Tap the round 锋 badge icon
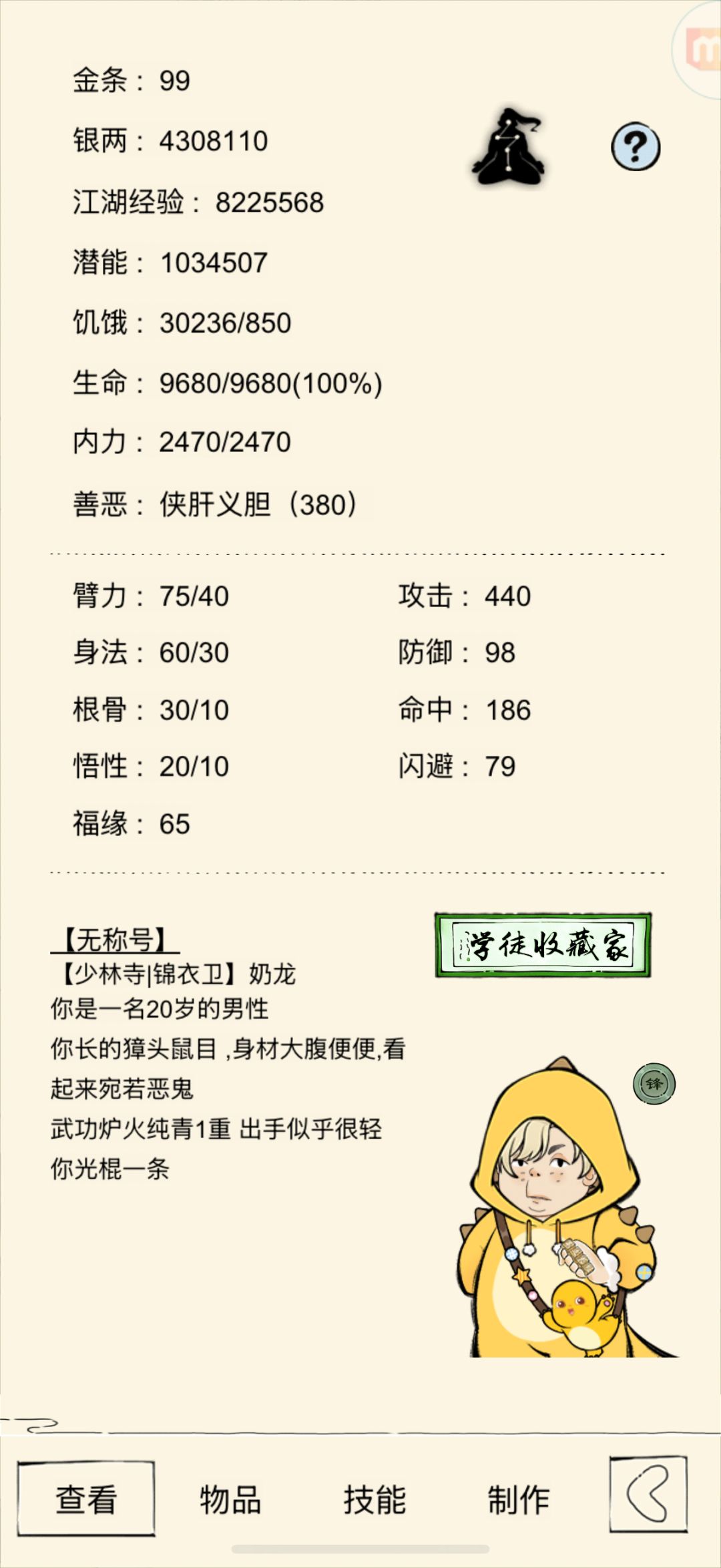721x1568 pixels. tap(654, 1083)
